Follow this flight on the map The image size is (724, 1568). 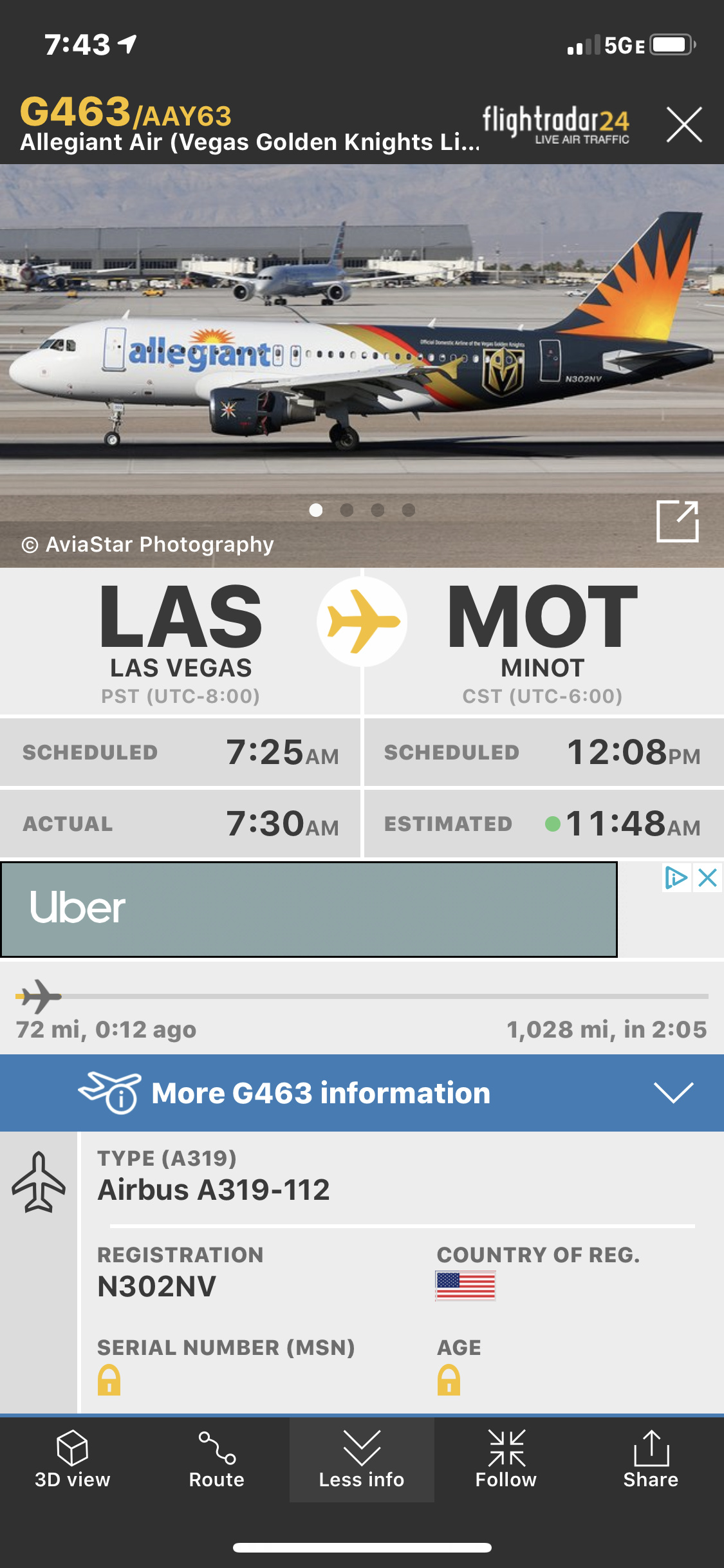coord(506,1460)
